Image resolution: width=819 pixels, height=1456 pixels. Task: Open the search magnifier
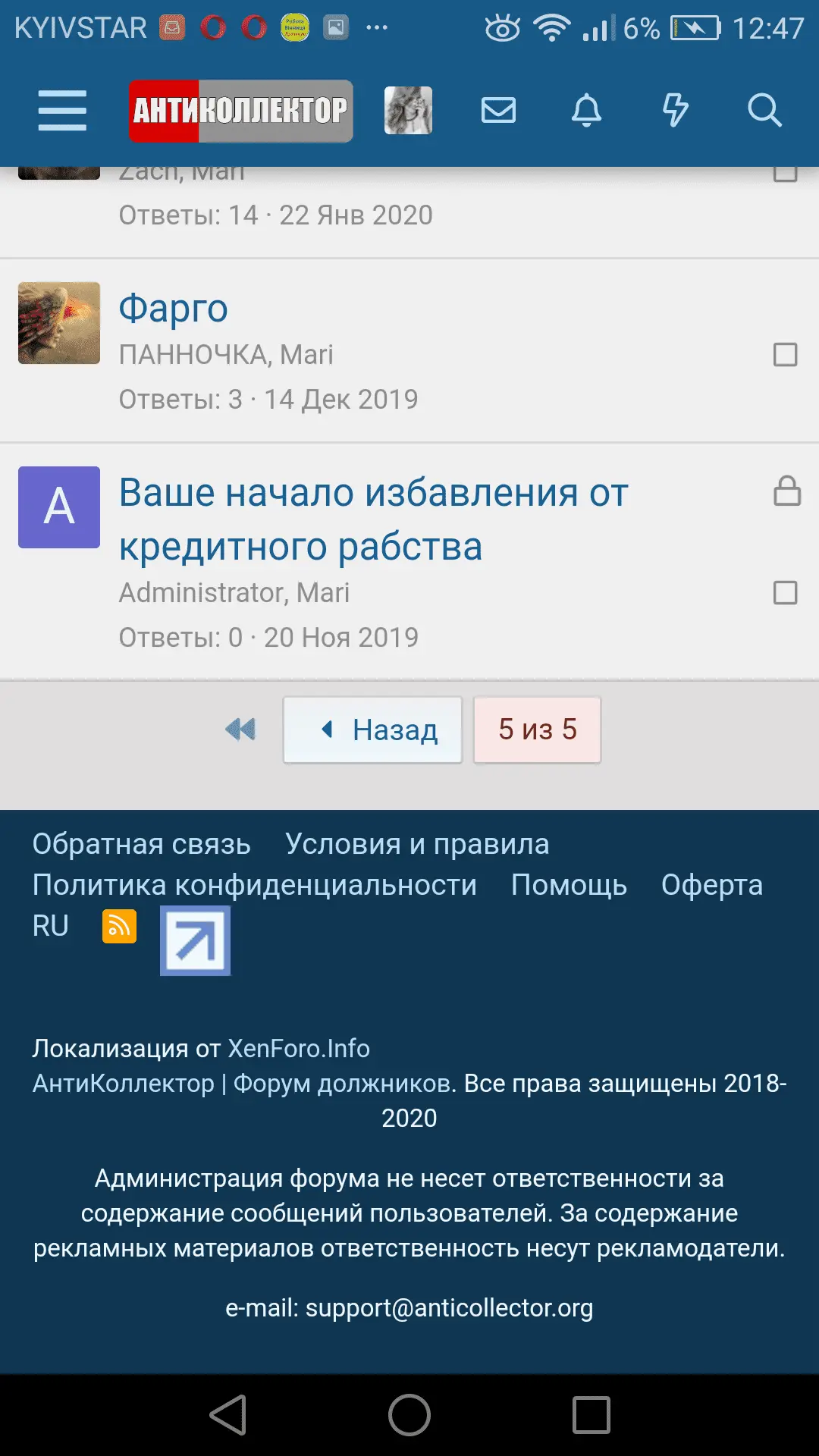[764, 111]
